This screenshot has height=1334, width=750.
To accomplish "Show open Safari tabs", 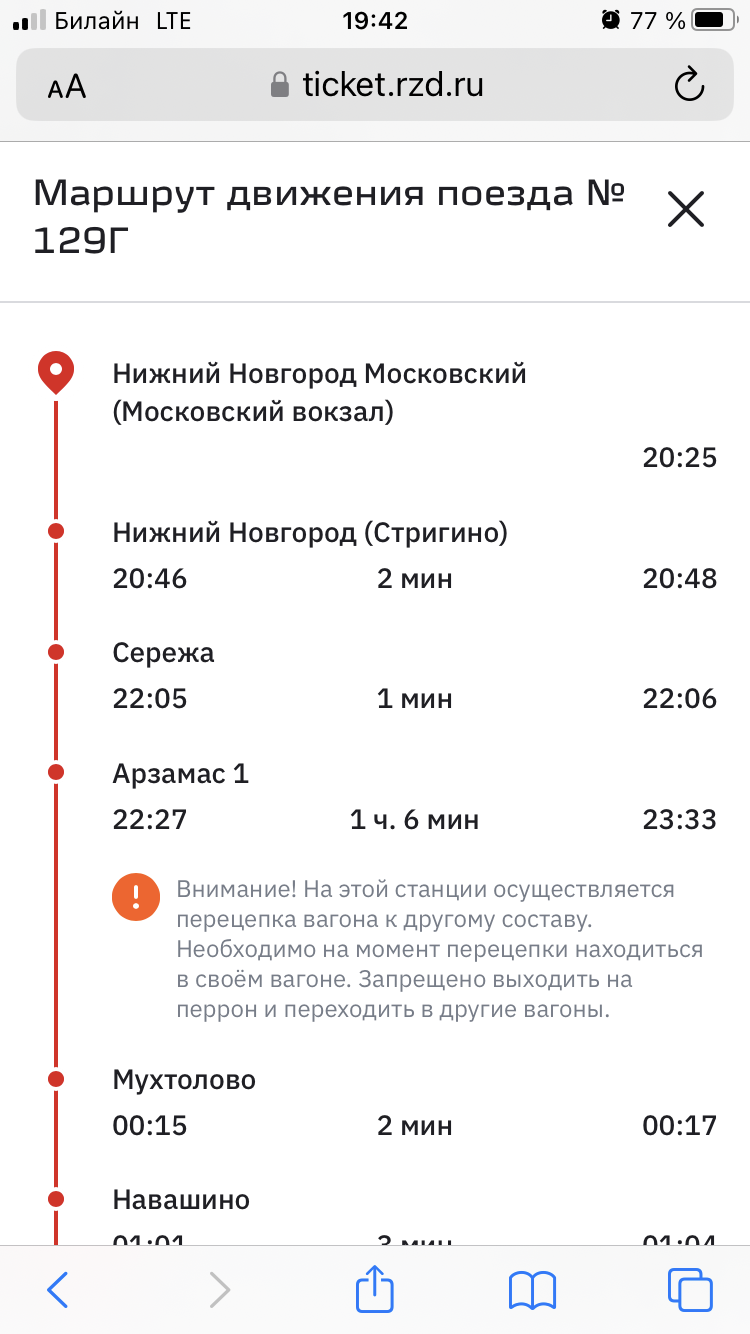I will [x=690, y=1290].
